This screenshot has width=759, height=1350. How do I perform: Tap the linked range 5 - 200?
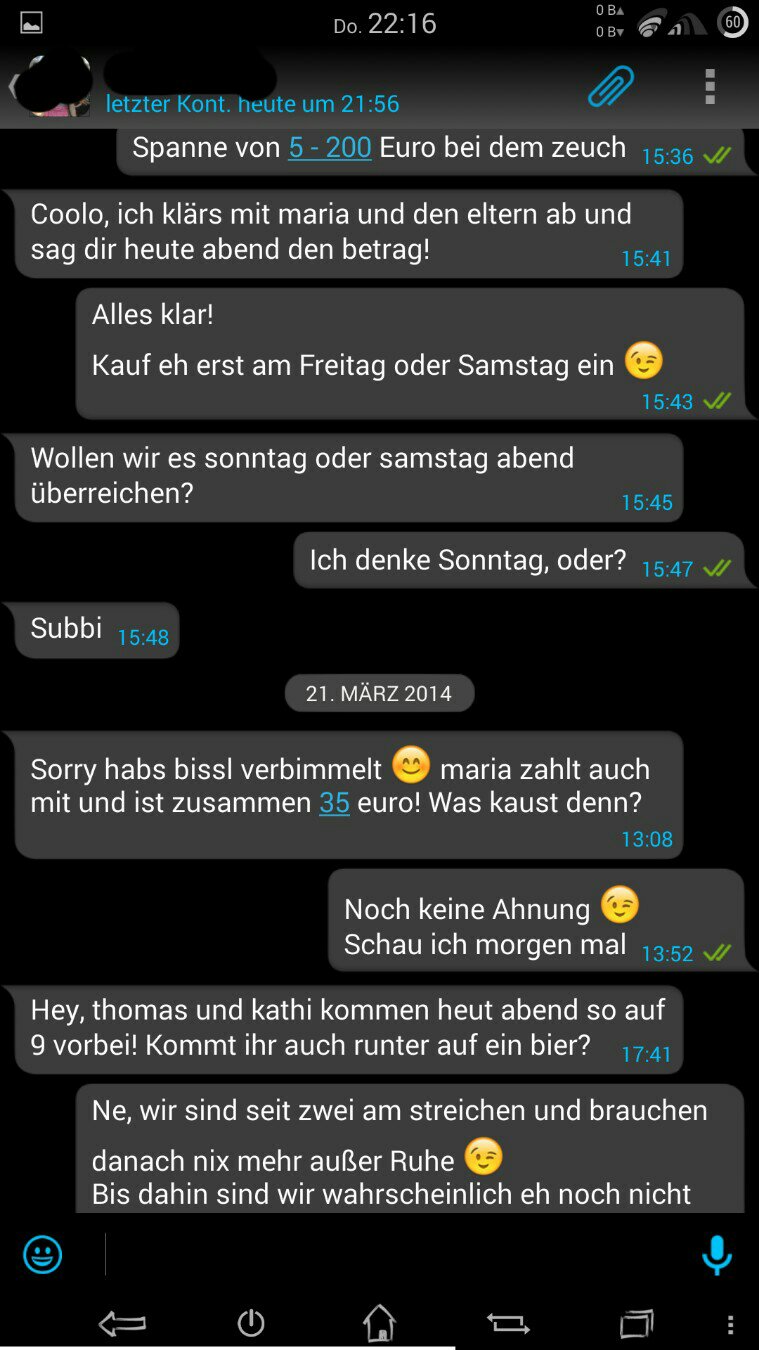[330, 148]
